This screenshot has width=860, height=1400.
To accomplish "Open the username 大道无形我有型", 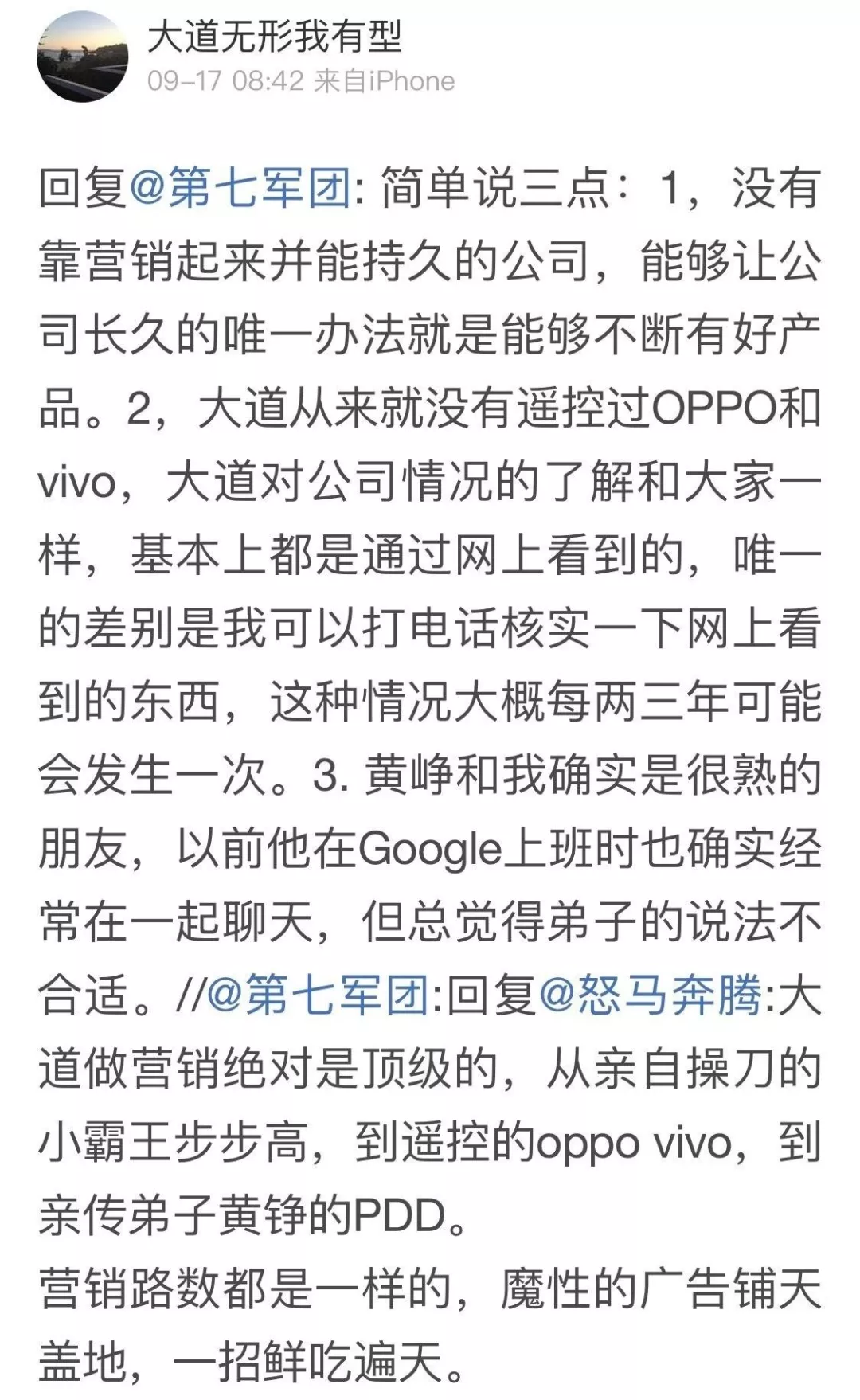I will point(275,37).
